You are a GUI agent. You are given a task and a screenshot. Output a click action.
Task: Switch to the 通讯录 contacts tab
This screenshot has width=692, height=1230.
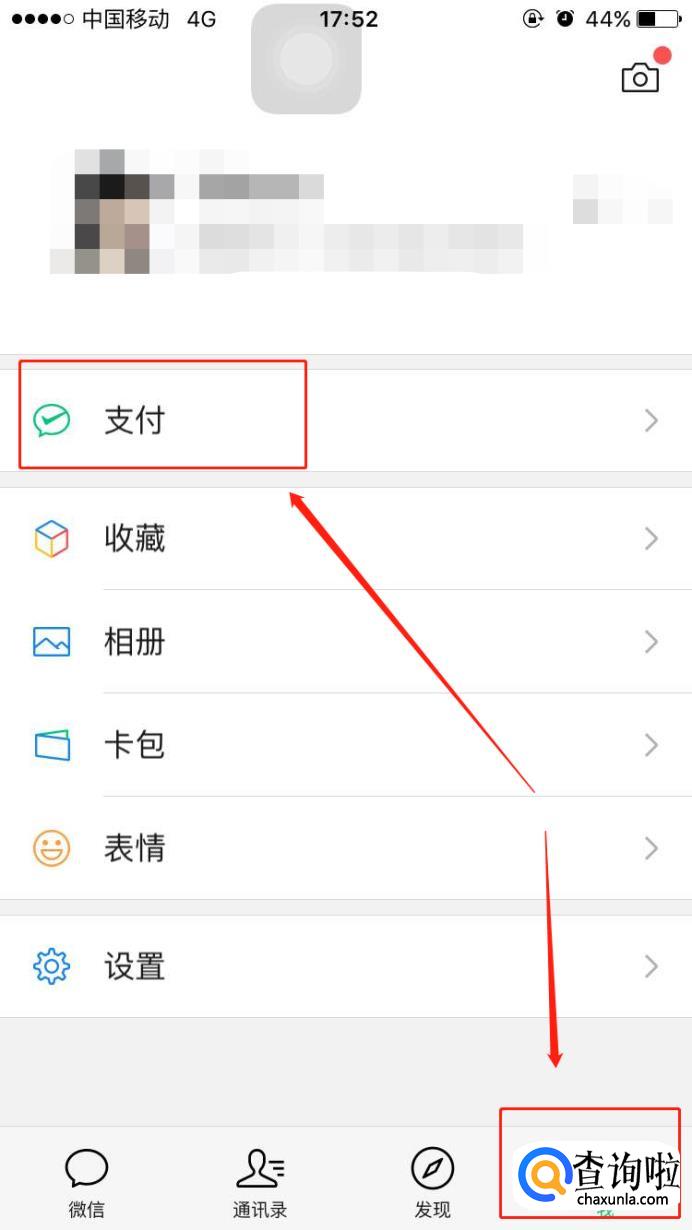[260, 1180]
